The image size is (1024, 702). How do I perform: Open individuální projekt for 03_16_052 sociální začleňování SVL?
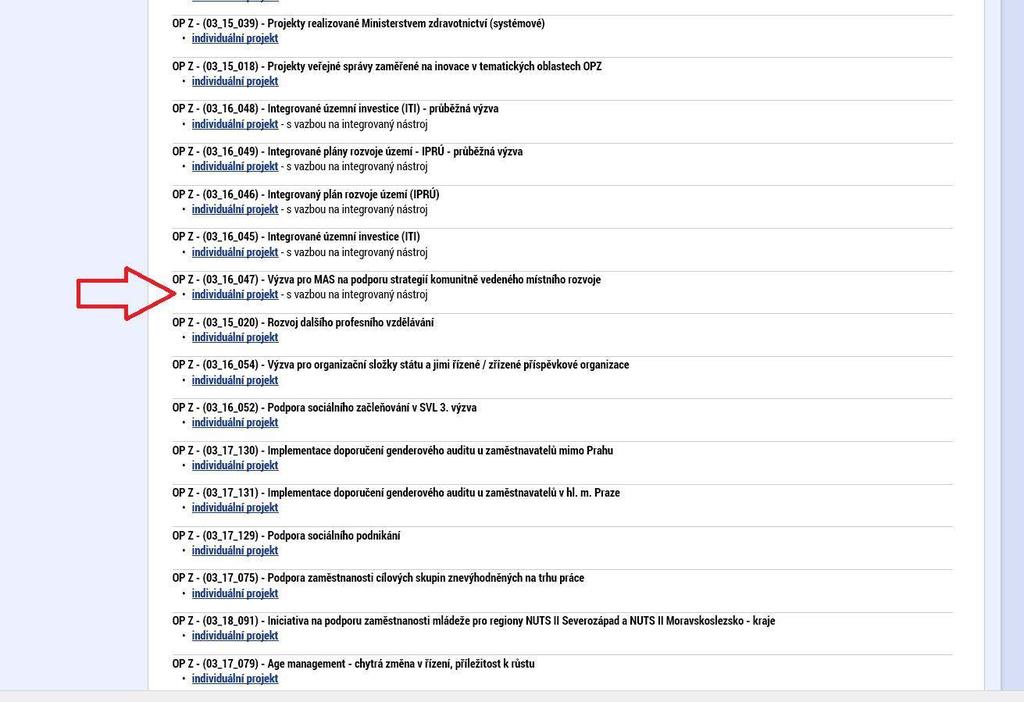coord(235,423)
